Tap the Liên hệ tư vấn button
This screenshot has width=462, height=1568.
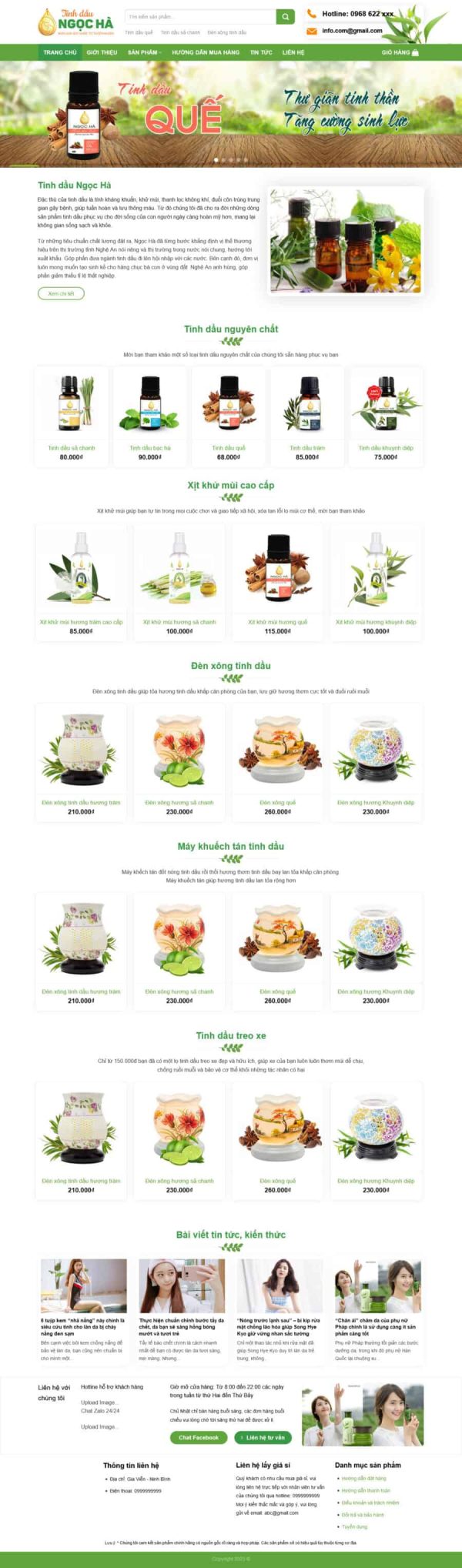pyautogui.click(x=265, y=1437)
